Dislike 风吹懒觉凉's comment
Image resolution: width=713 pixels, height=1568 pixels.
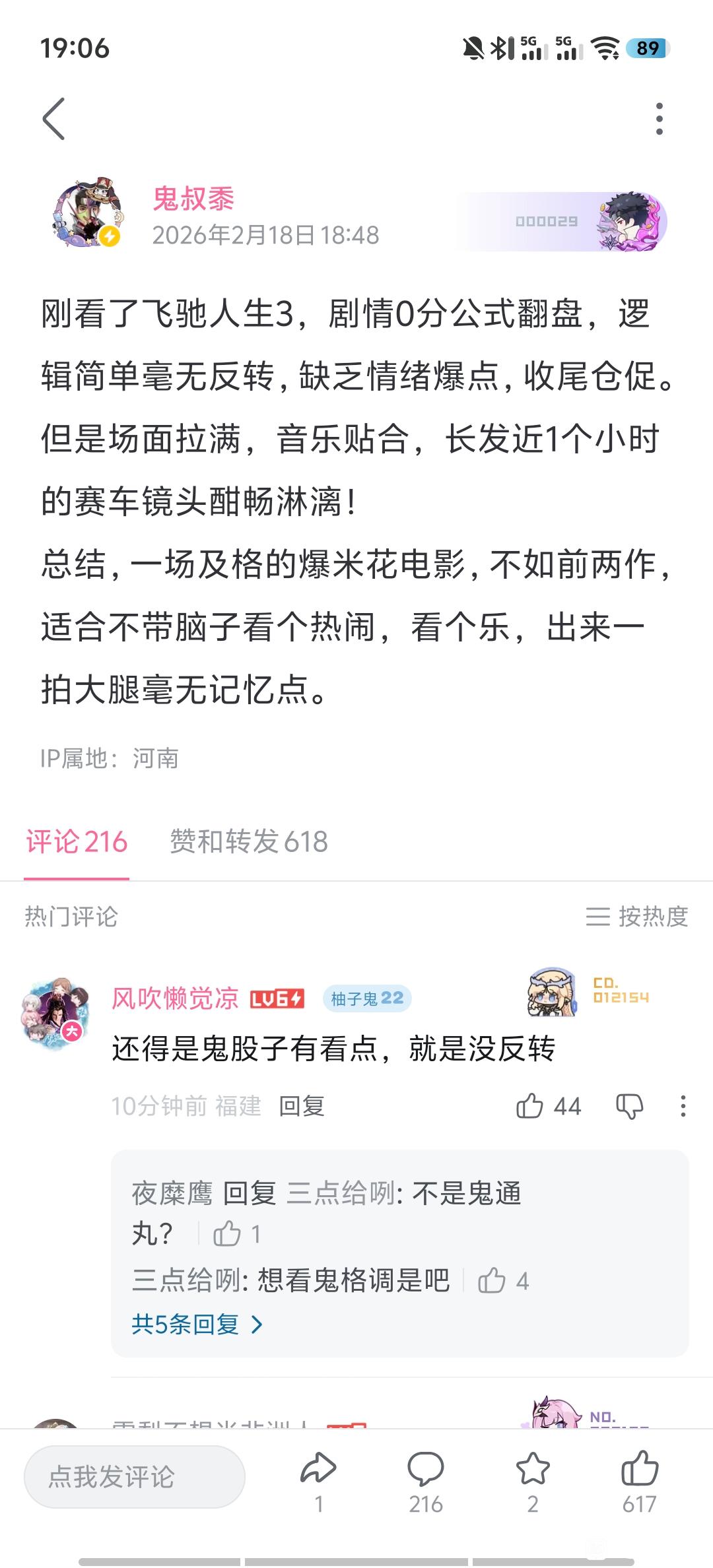tap(629, 1106)
